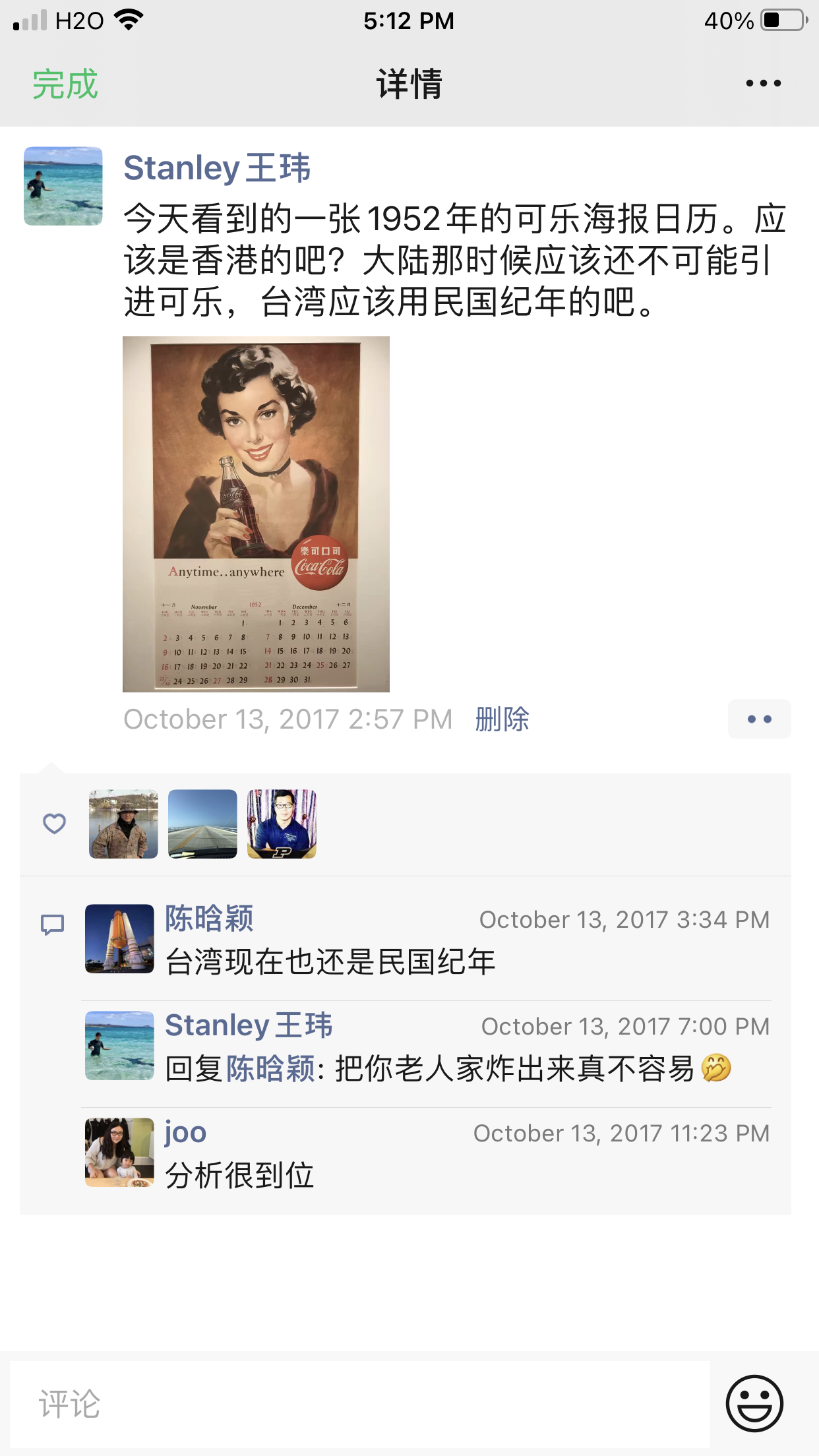Open the Coca-Cola calendar poster image
Viewport: 819px width, 1456px height.
click(x=256, y=514)
